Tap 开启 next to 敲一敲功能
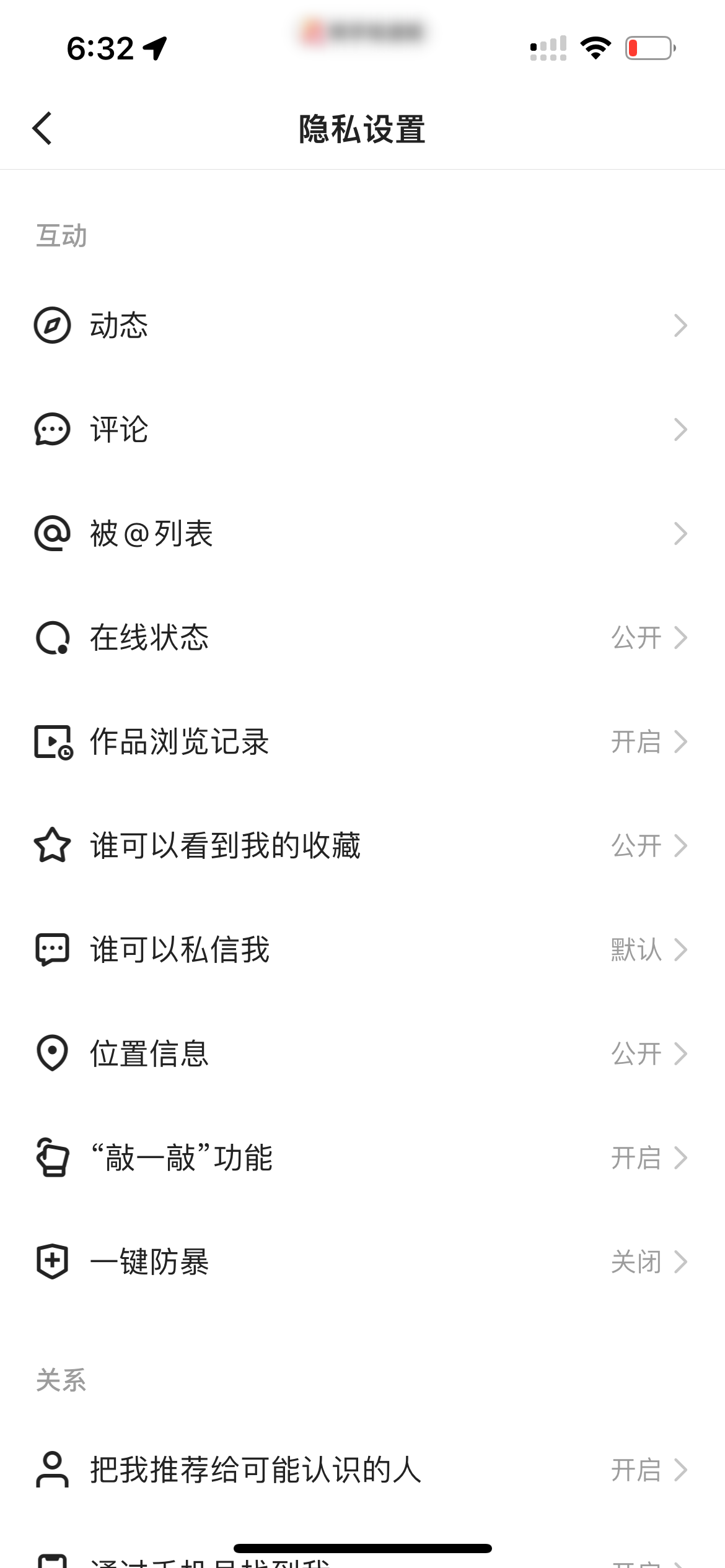 tap(636, 1157)
